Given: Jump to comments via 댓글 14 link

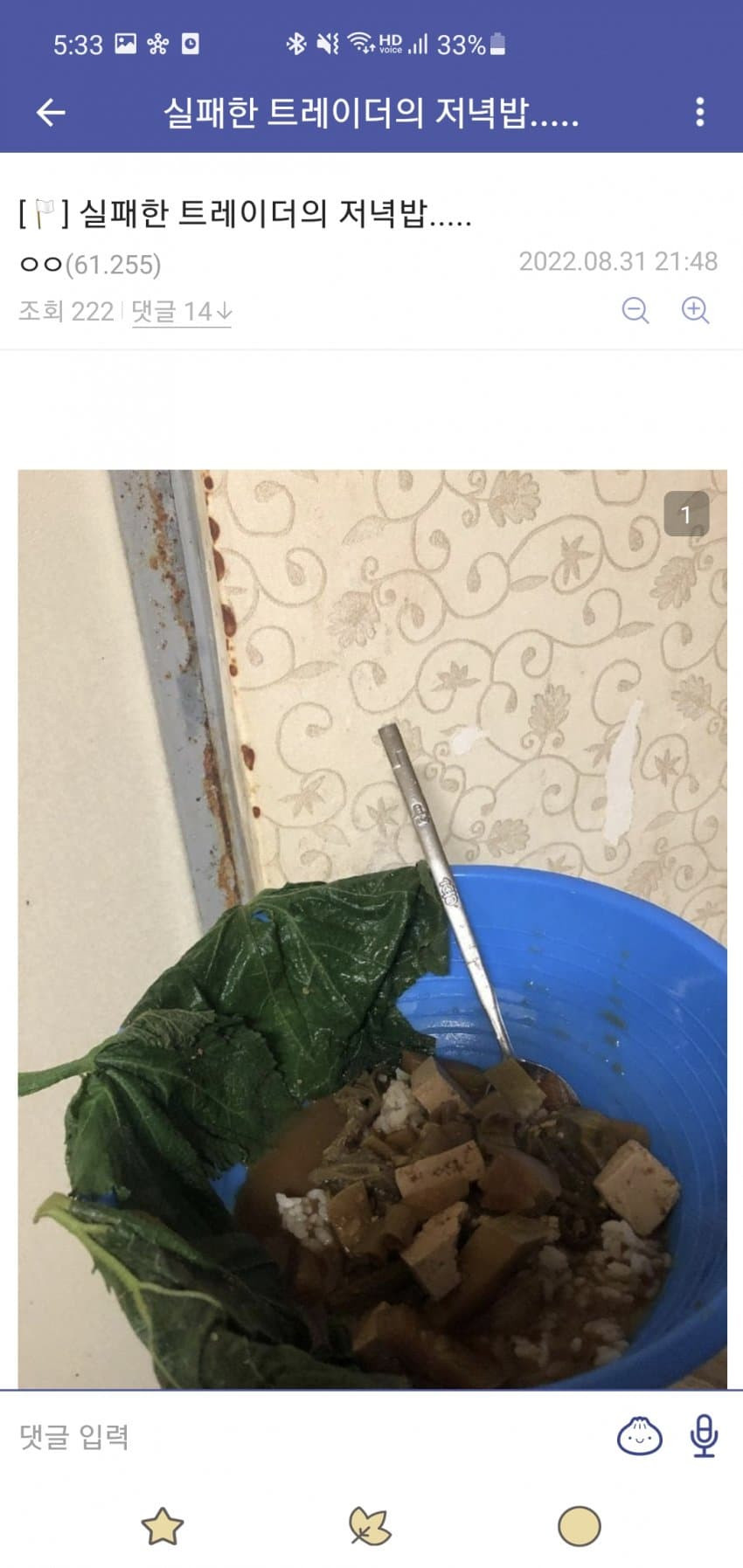Looking at the screenshot, I should [181, 312].
